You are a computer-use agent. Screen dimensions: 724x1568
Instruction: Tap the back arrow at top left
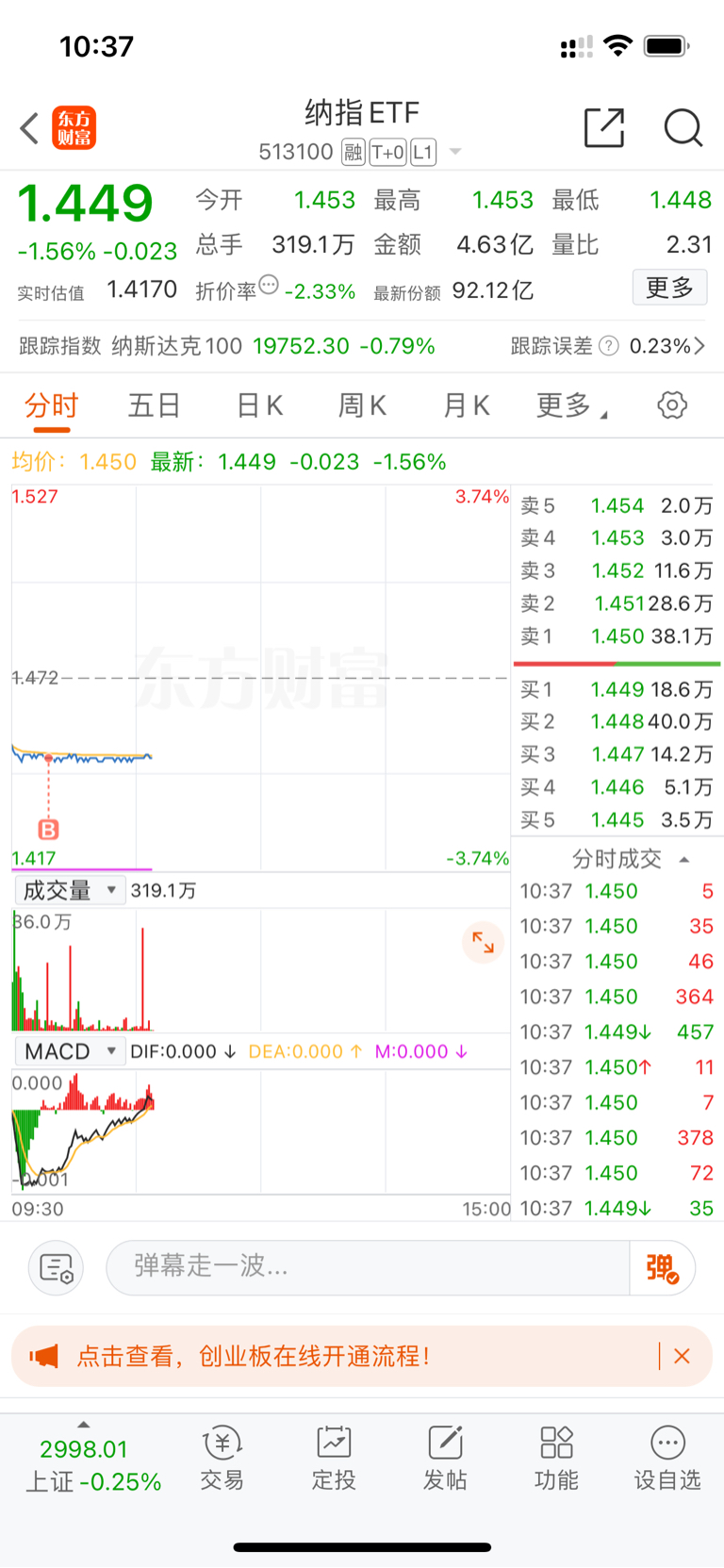28,128
